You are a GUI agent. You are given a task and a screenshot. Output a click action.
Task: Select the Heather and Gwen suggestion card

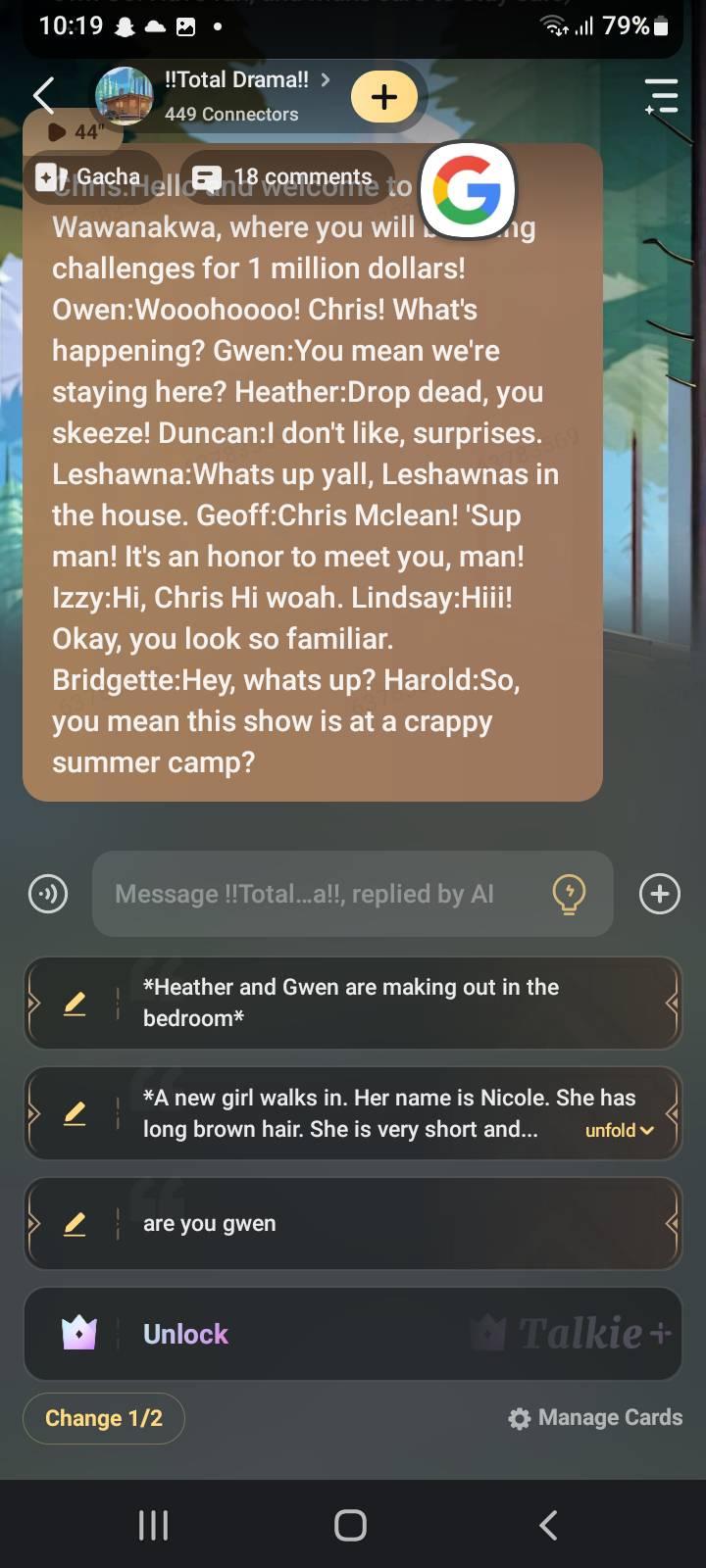tap(392, 1003)
